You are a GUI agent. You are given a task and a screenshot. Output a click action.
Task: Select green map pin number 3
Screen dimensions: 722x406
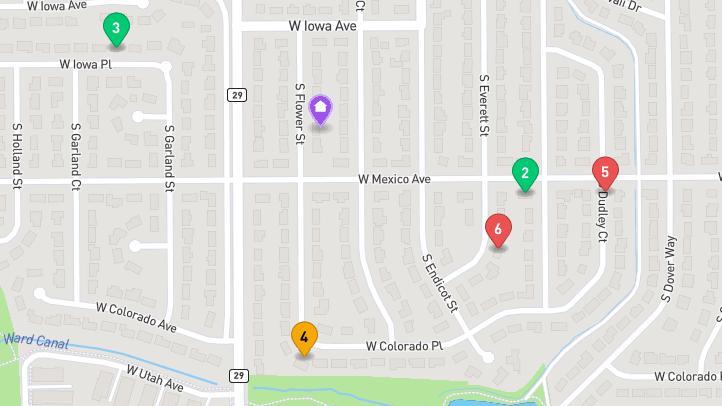point(116,29)
